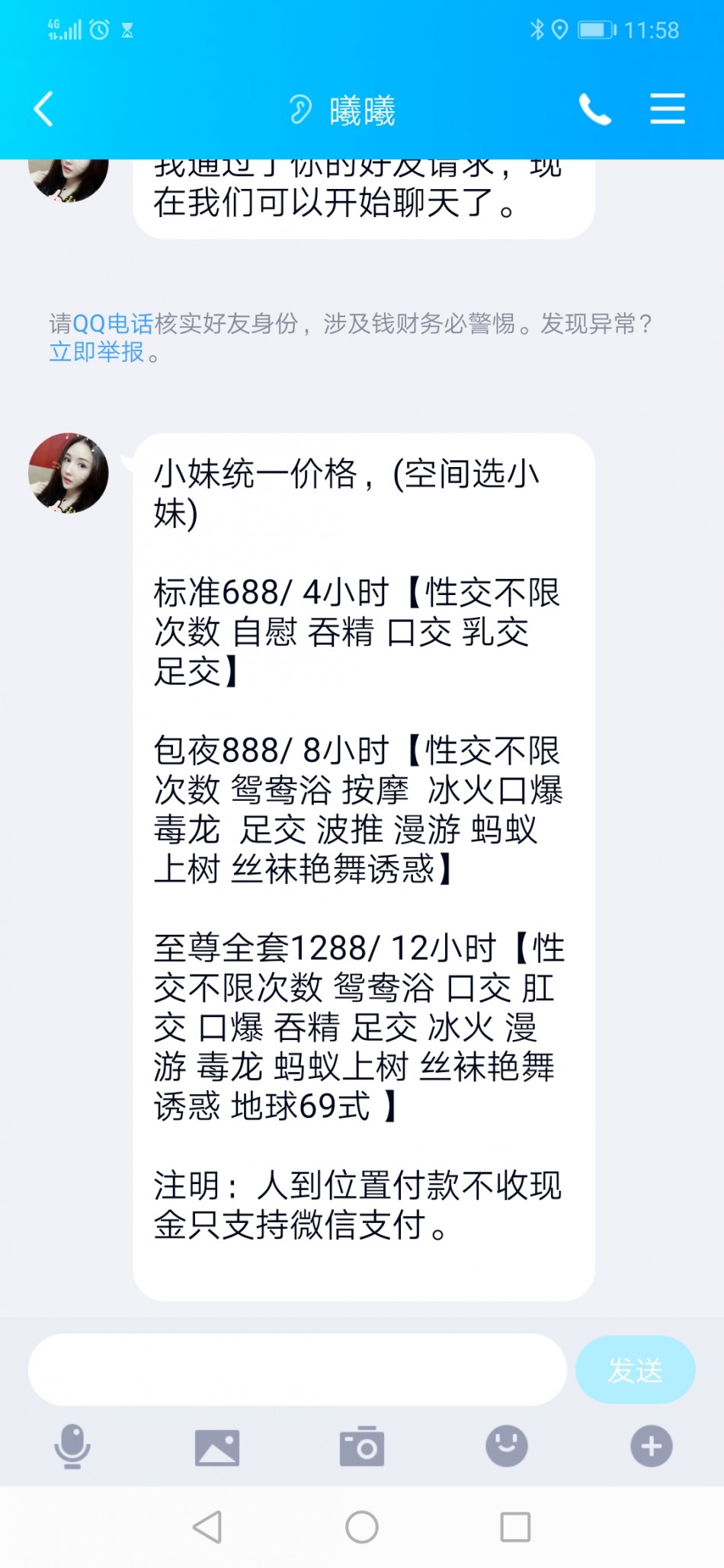Tap 立即举报 to report this chat
The width and height of the screenshot is (724, 1568).
tap(97, 352)
